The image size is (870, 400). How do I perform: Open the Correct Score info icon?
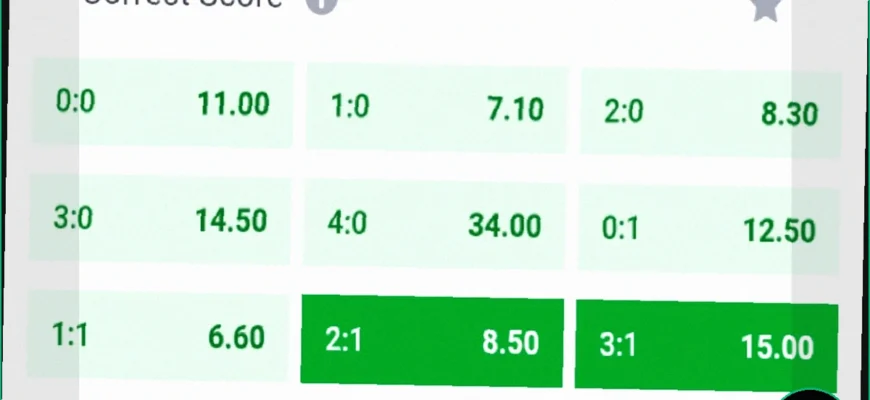(320, 5)
